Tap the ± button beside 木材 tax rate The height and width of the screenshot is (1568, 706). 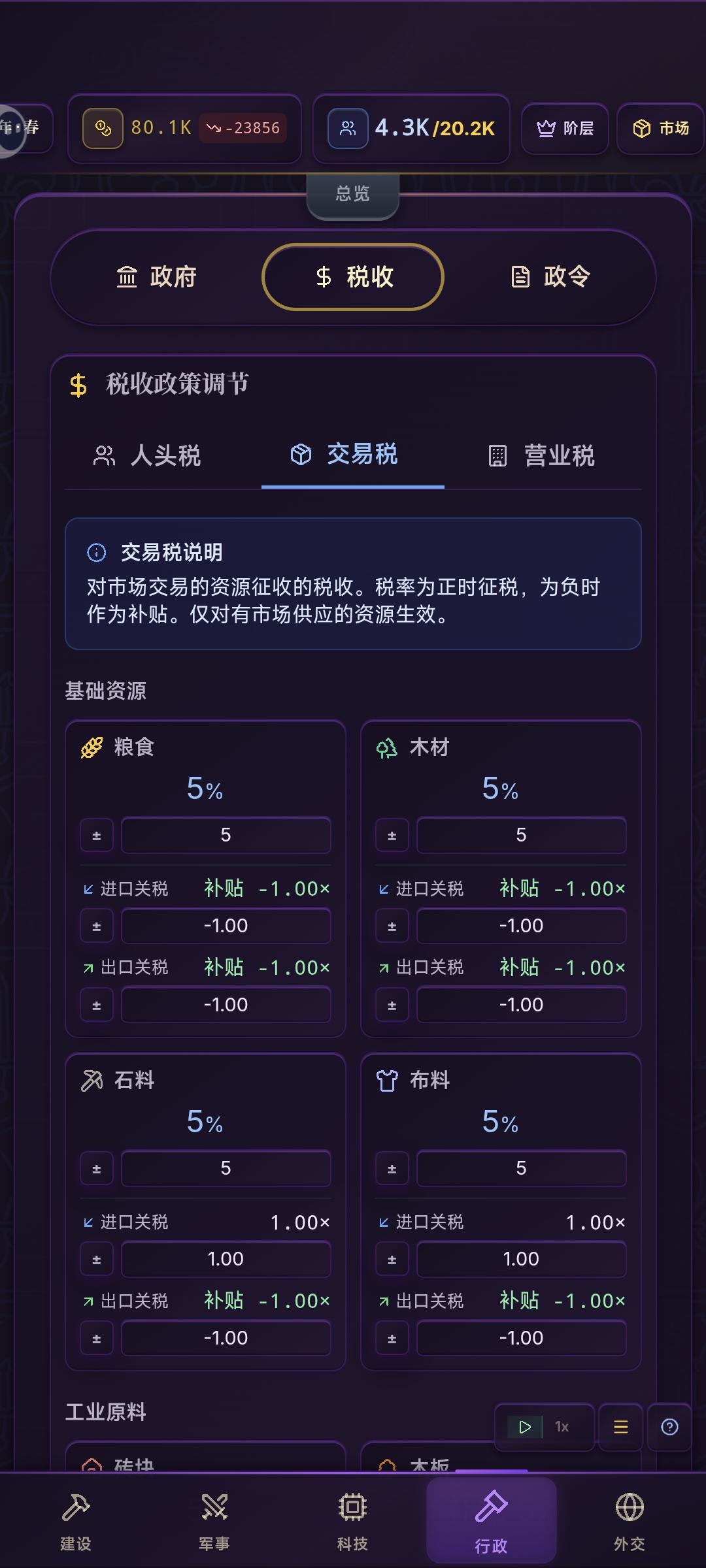point(392,835)
